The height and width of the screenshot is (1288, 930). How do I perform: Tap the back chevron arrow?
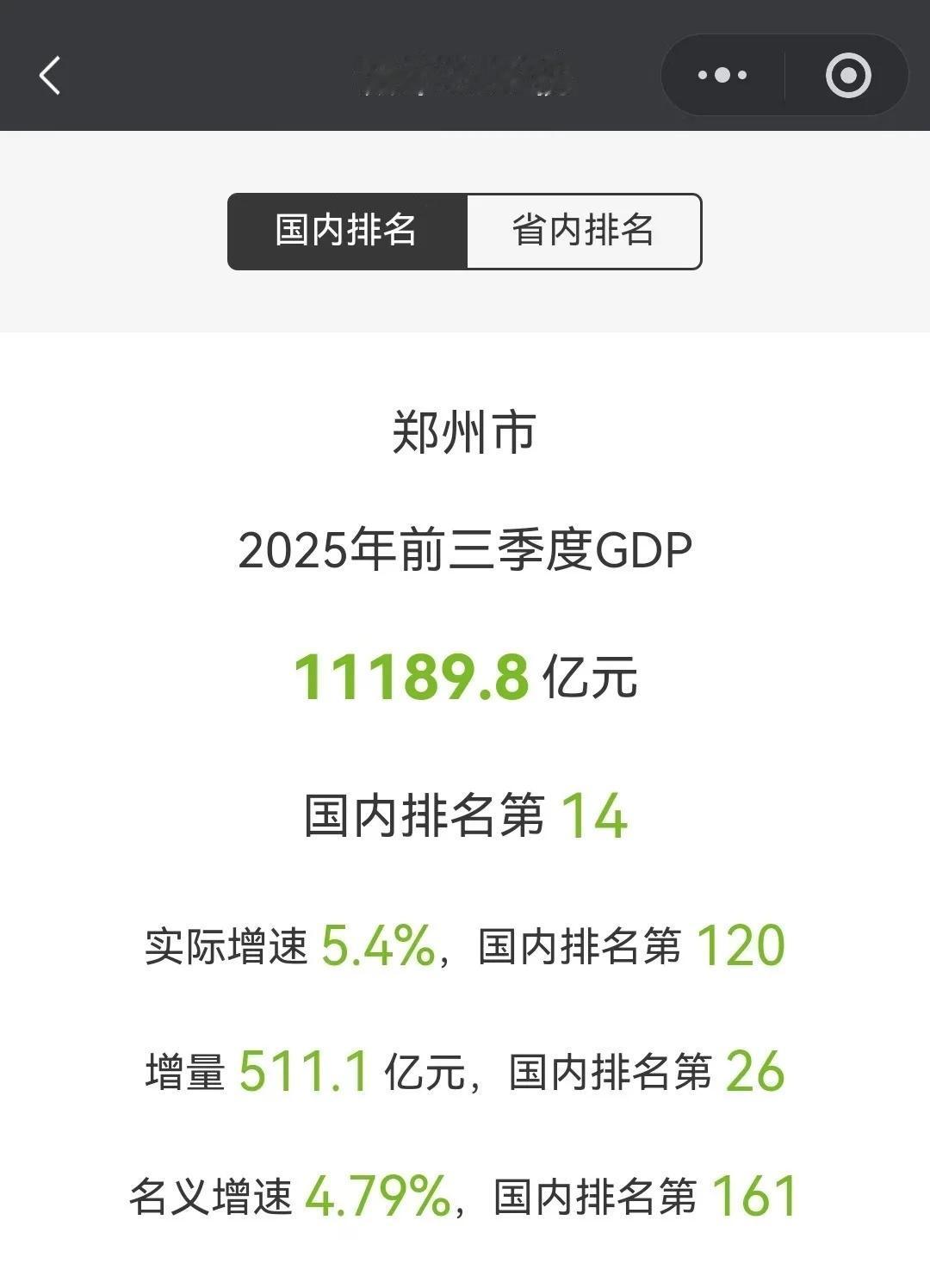tap(50, 73)
